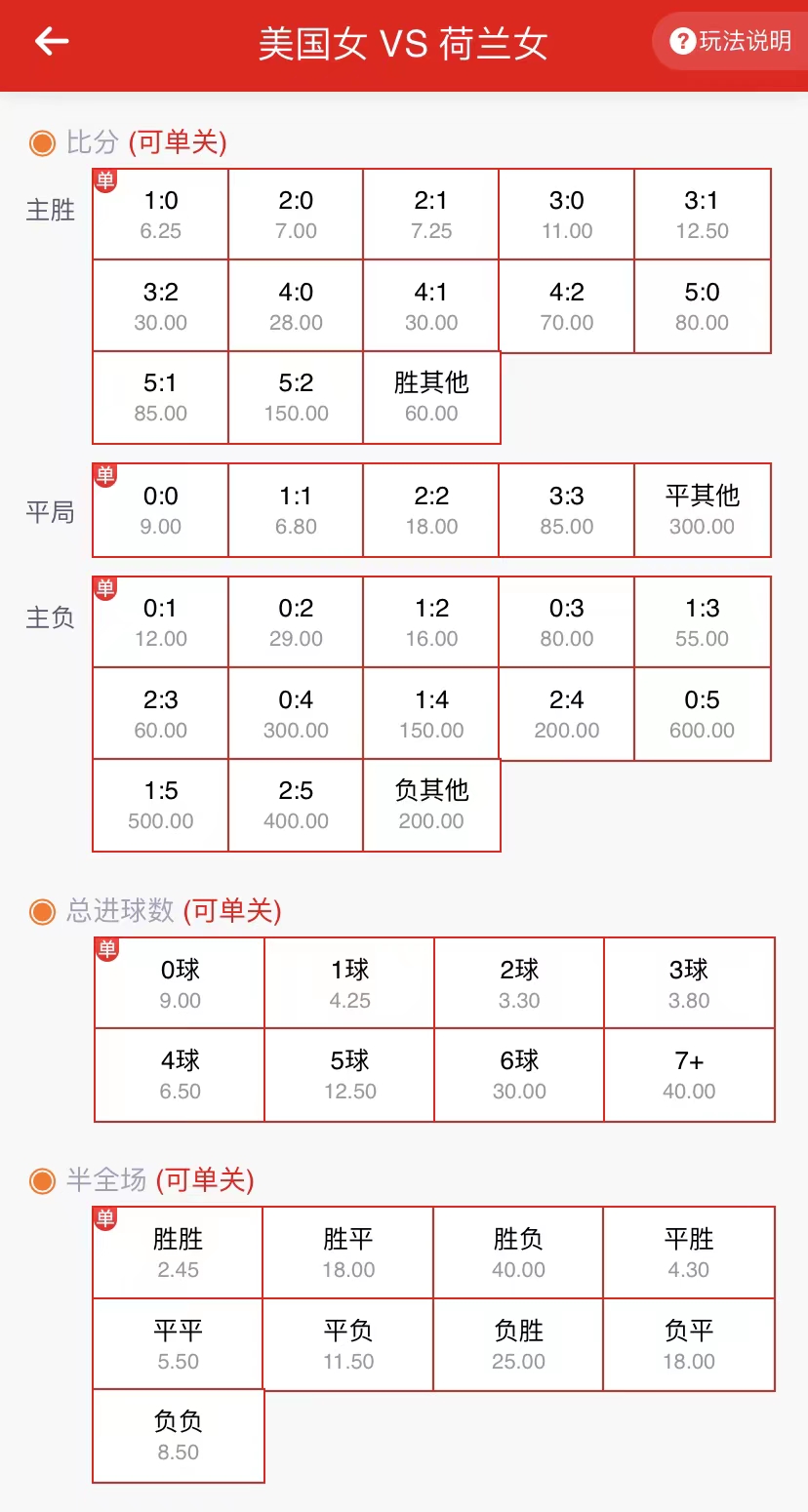The width and height of the screenshot is (808, 1512).
Task: Click the orange circle icon beside 比分
Action: [x=41, y=142]
